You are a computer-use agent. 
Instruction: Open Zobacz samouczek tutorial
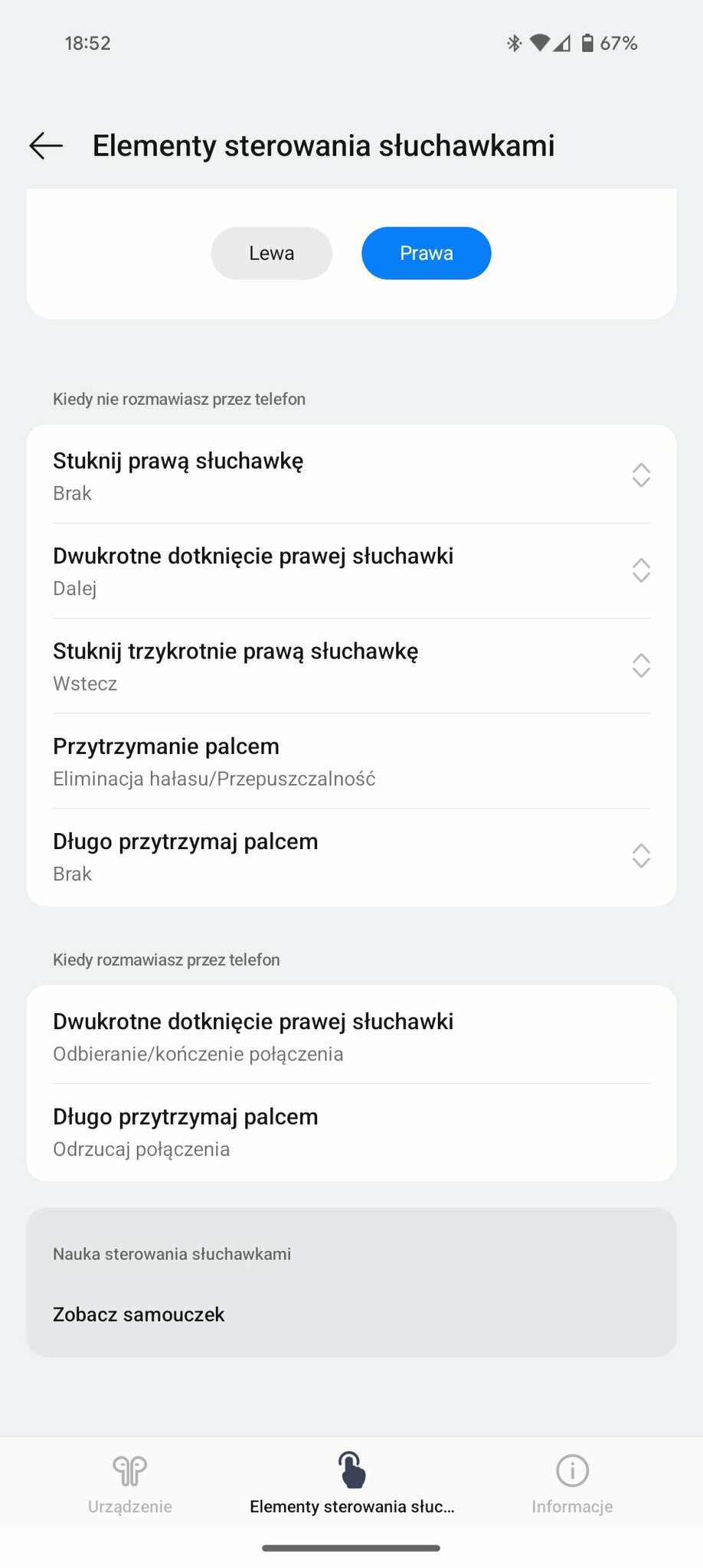point(139,1315)
